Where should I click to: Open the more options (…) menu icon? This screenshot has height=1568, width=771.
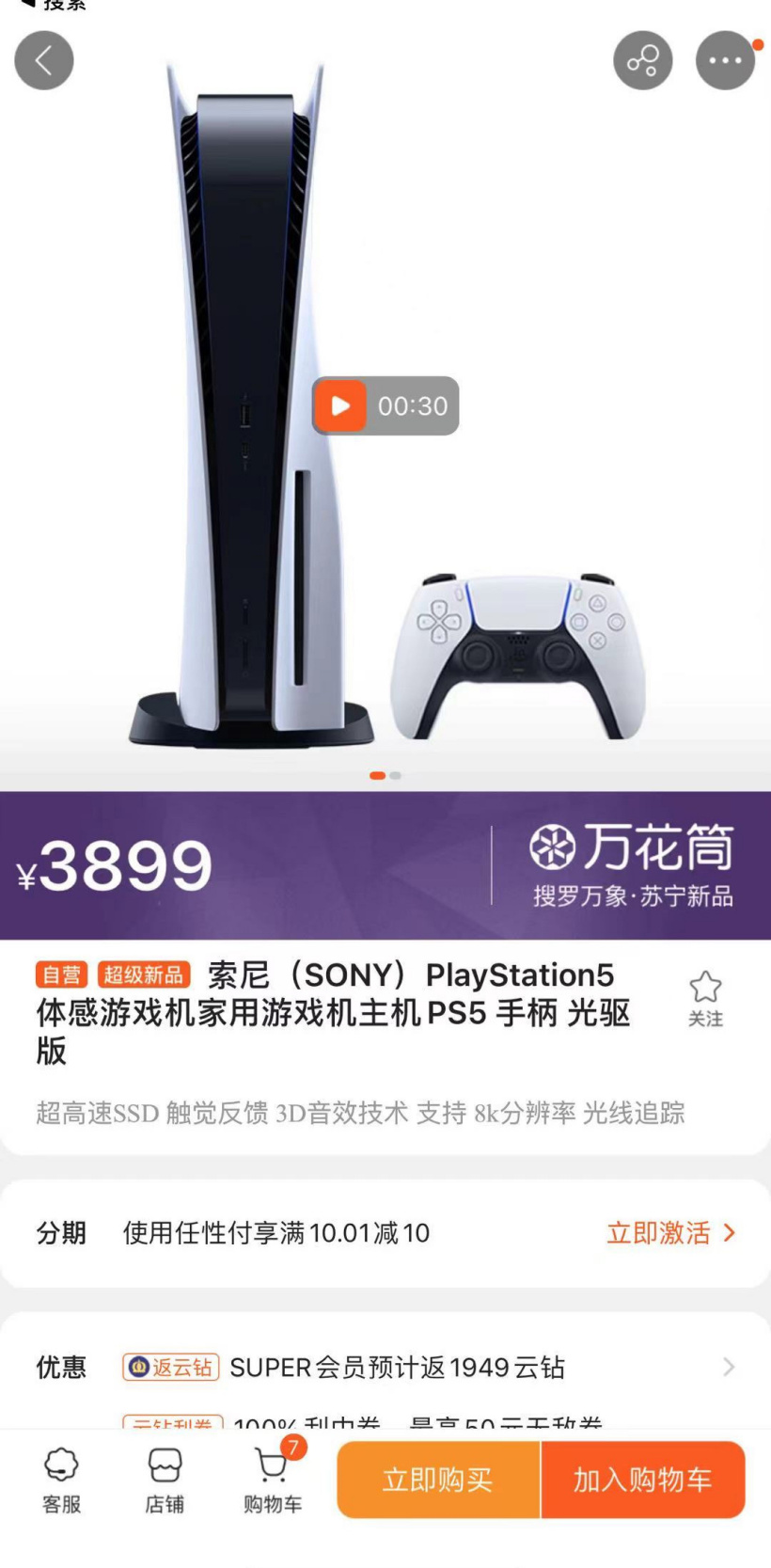(x=725, y=60)
